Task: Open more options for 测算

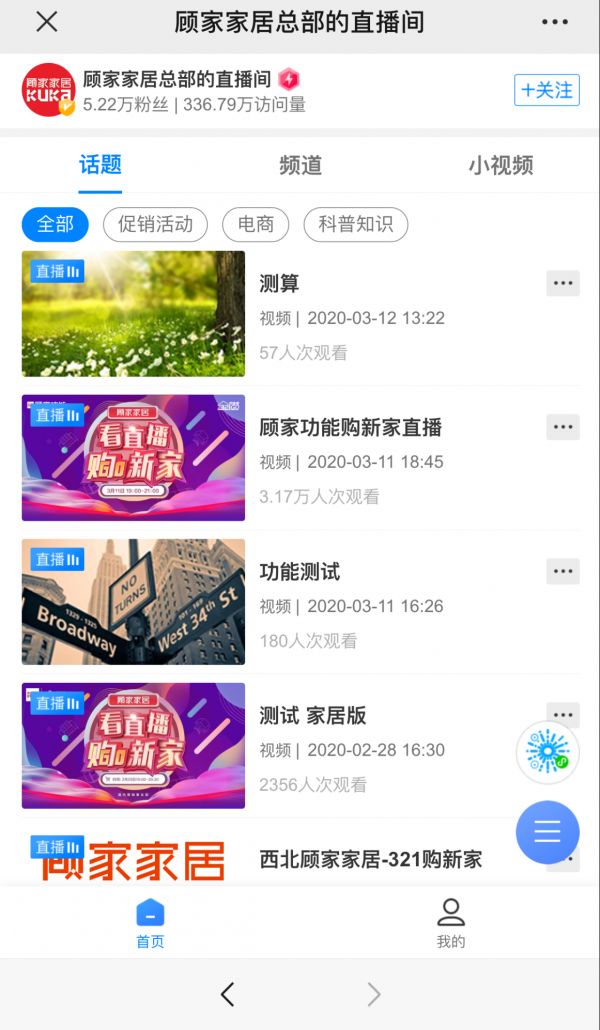Action: pyautogui.click(x=563, y=284)
